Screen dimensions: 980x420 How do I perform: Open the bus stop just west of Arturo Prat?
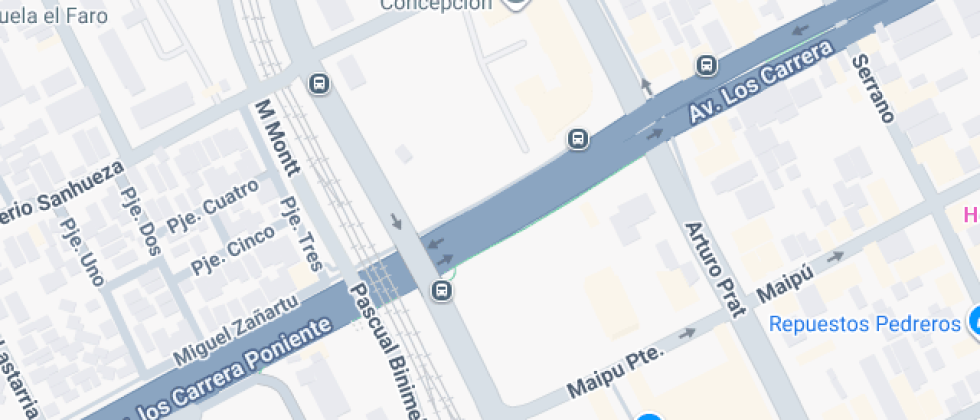pyautogui.click(x=577, y=139)
